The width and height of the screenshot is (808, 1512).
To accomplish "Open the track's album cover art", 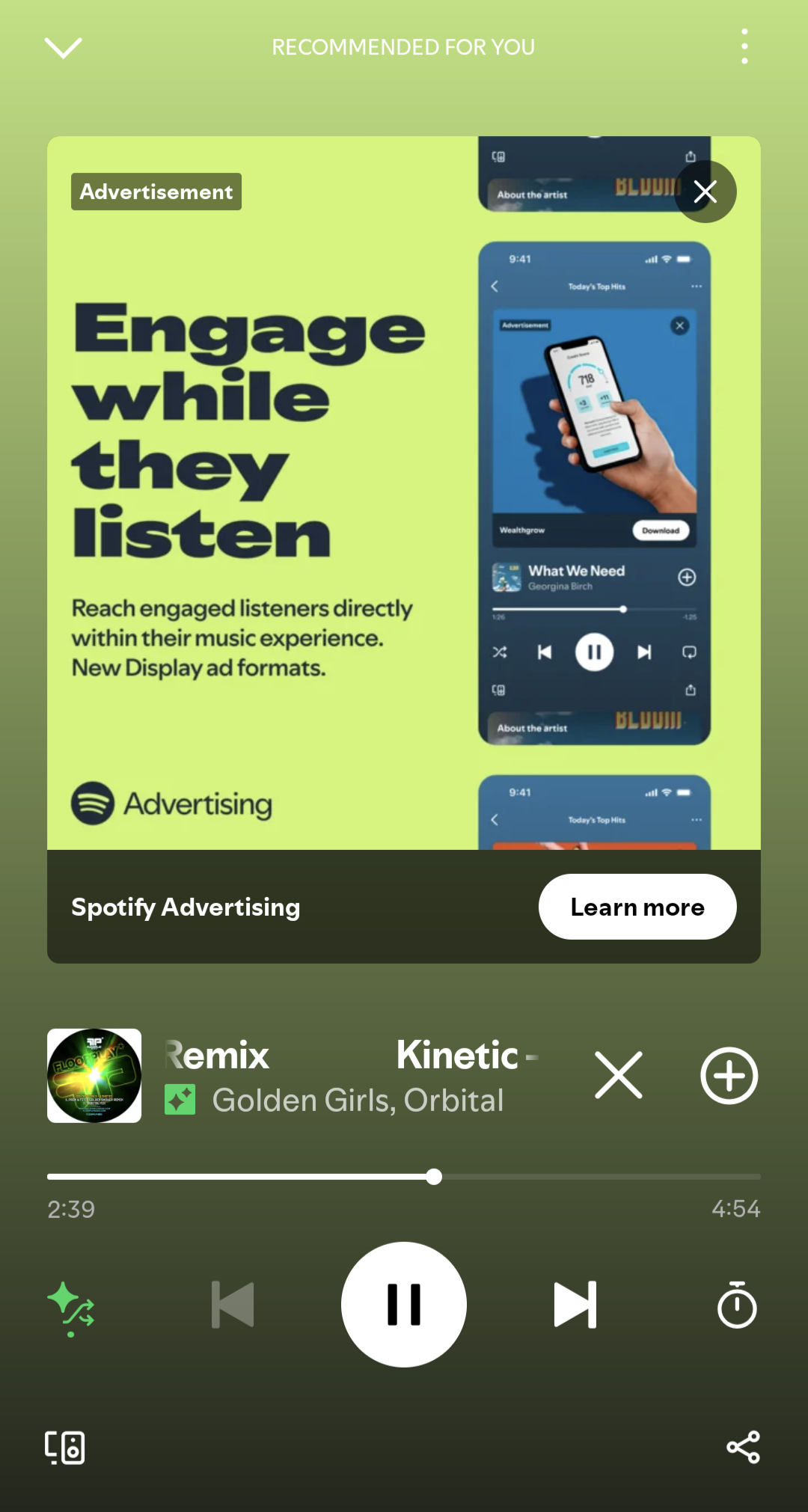I will click(x=94, y=1076).
